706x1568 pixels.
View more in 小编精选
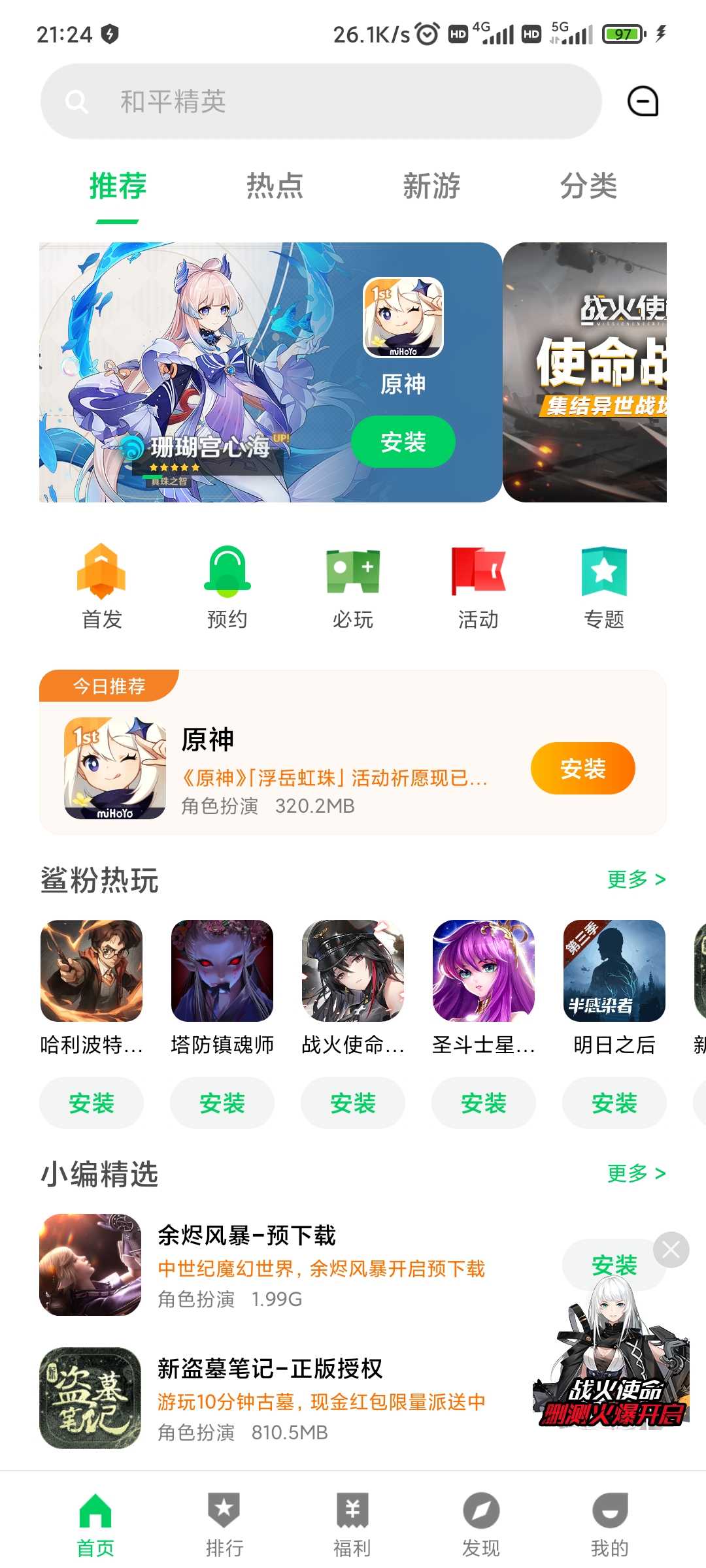pyautogui.click(x=635, y=1173)
